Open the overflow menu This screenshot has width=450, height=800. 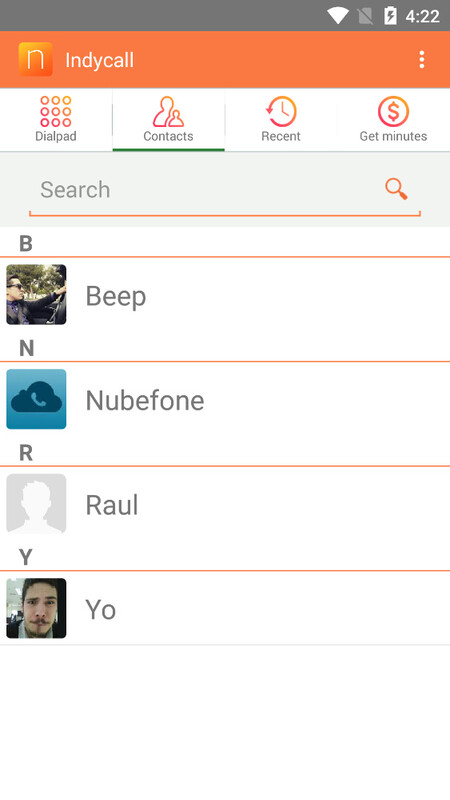[421, 60]
